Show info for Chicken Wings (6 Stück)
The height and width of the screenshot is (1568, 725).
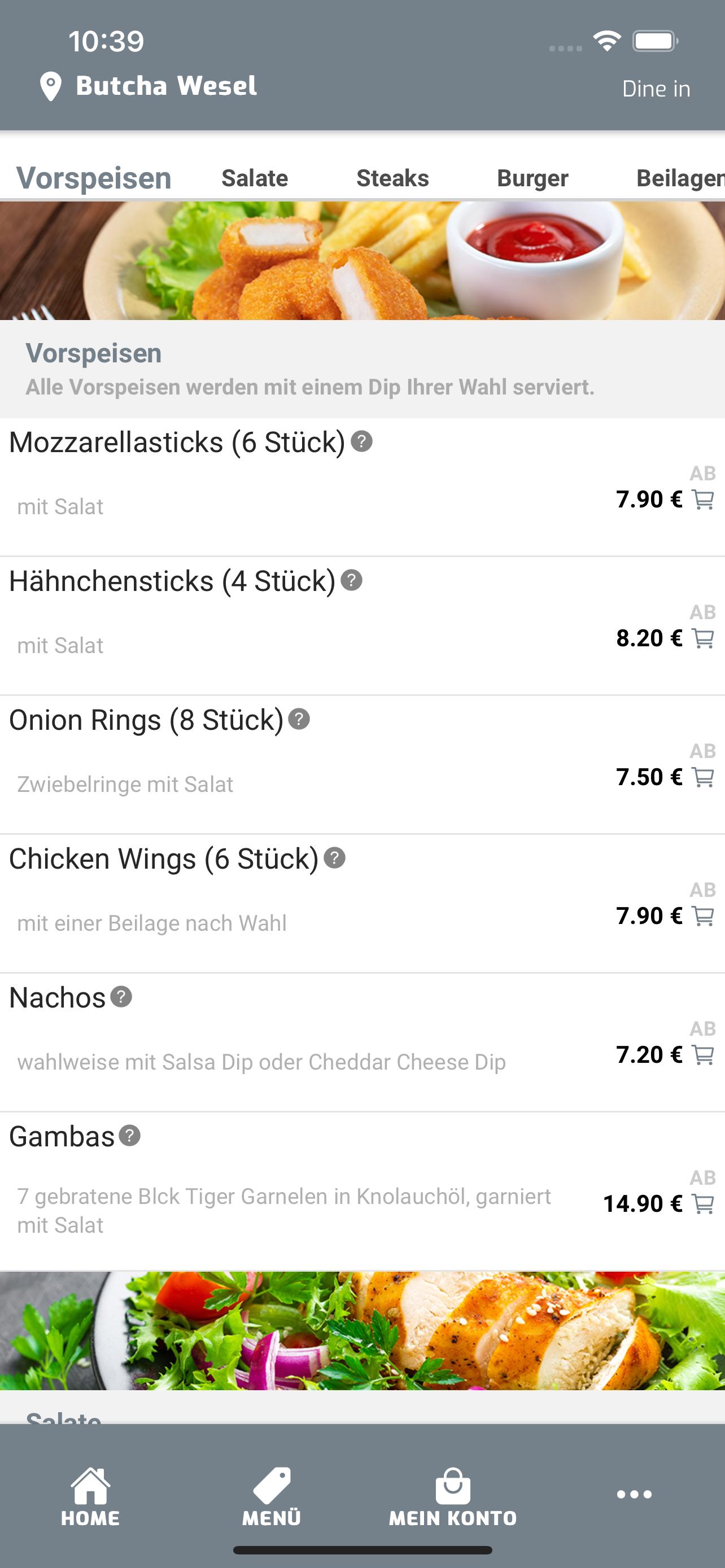(335, 857)
